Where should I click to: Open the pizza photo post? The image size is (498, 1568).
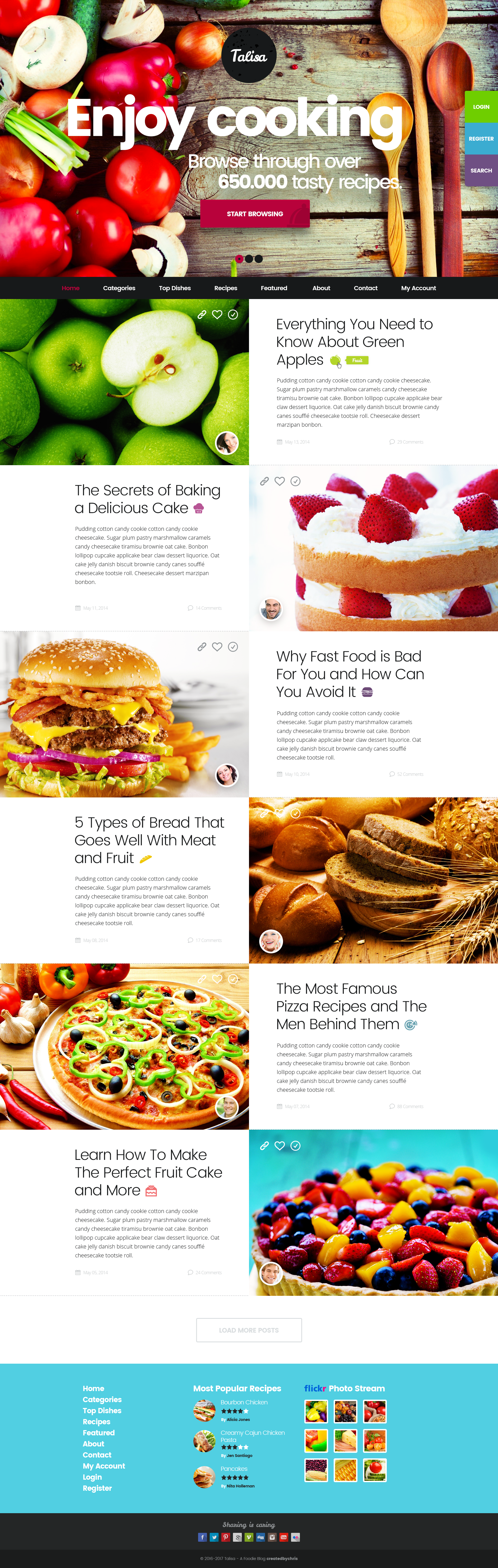[x=124, y=1047]
